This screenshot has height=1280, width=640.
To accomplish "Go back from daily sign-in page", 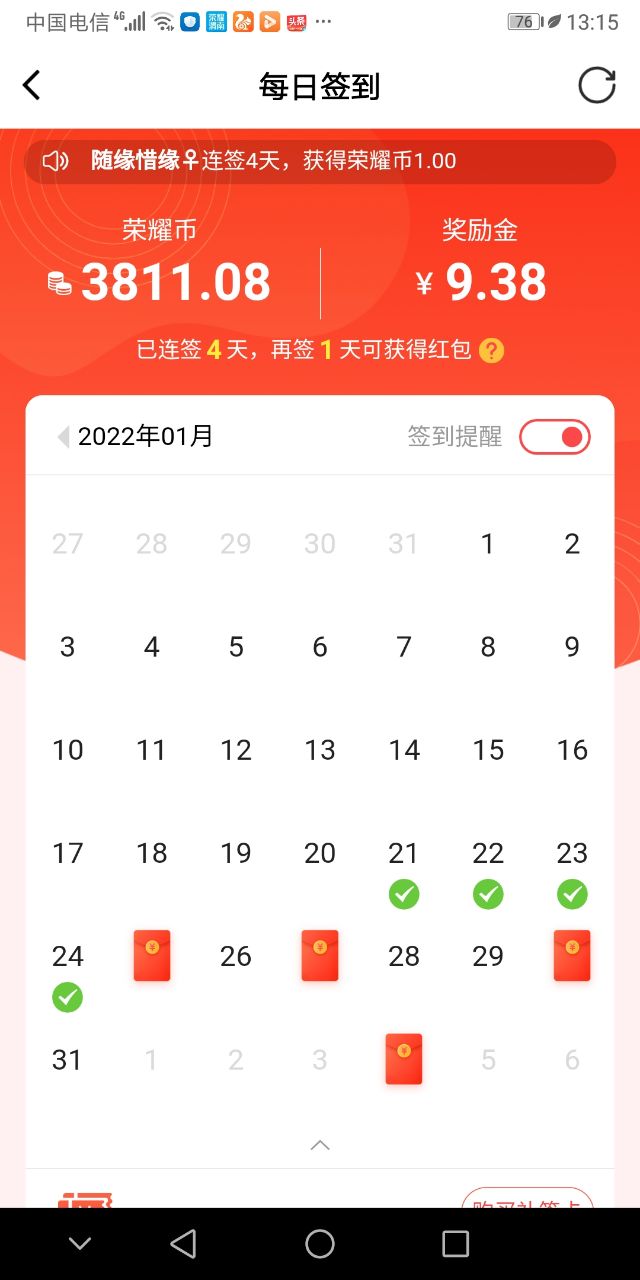I will [32, 86].
